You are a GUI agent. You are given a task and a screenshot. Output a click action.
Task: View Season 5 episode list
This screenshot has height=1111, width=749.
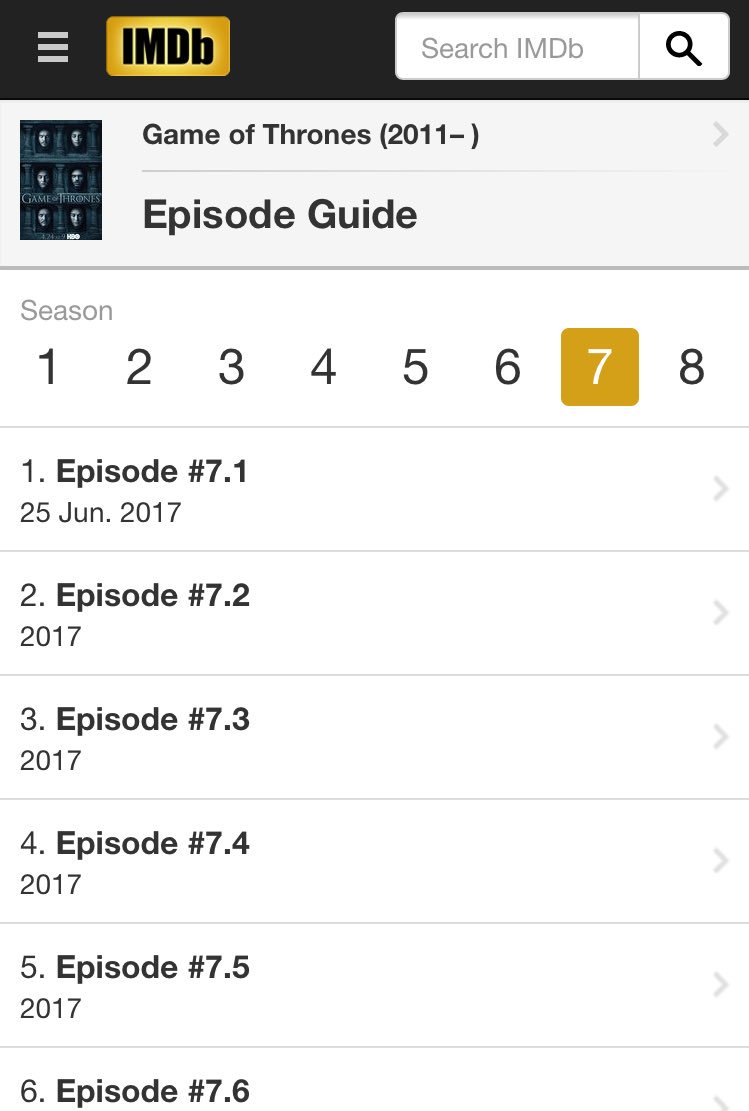tap(415, 368)
